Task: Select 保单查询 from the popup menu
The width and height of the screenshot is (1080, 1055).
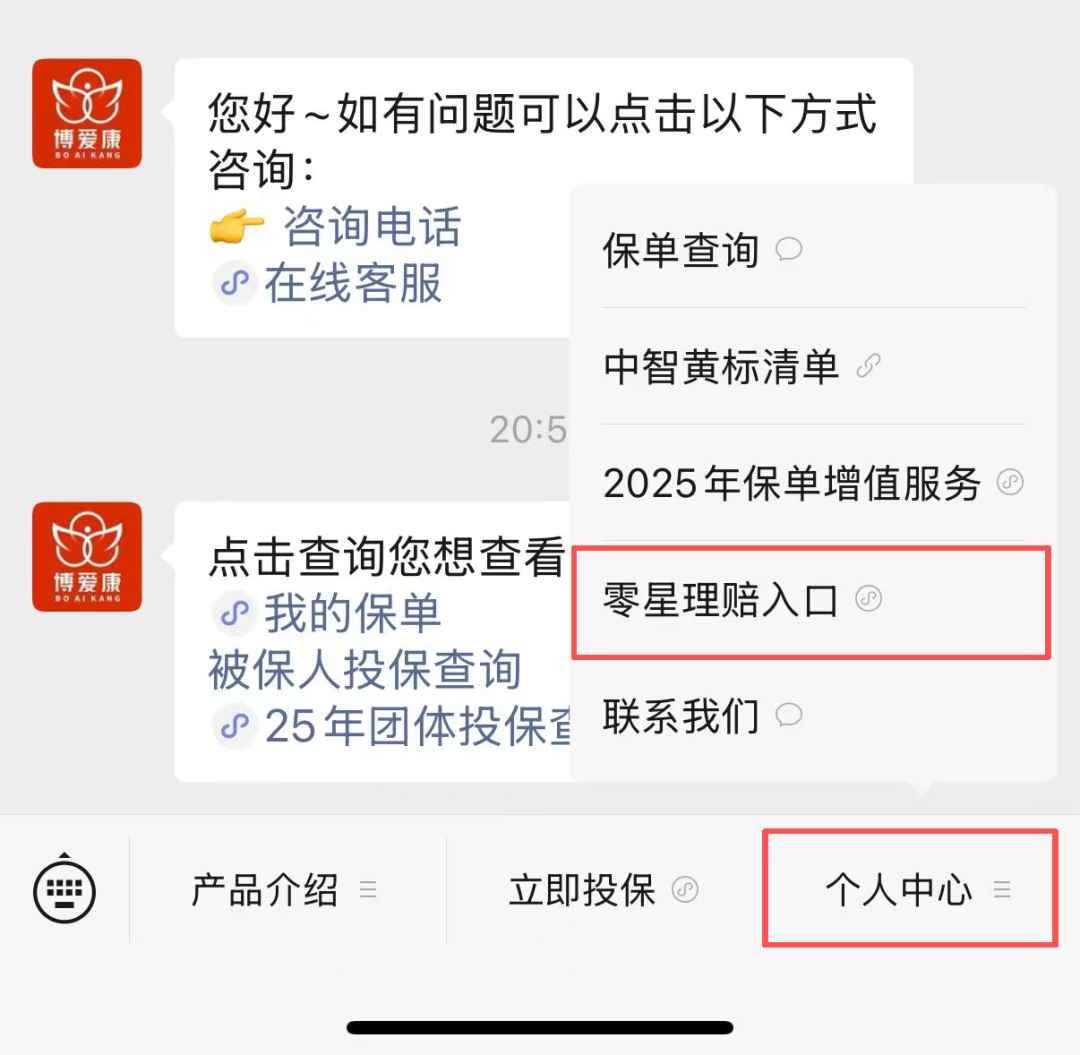Action: 700,250
